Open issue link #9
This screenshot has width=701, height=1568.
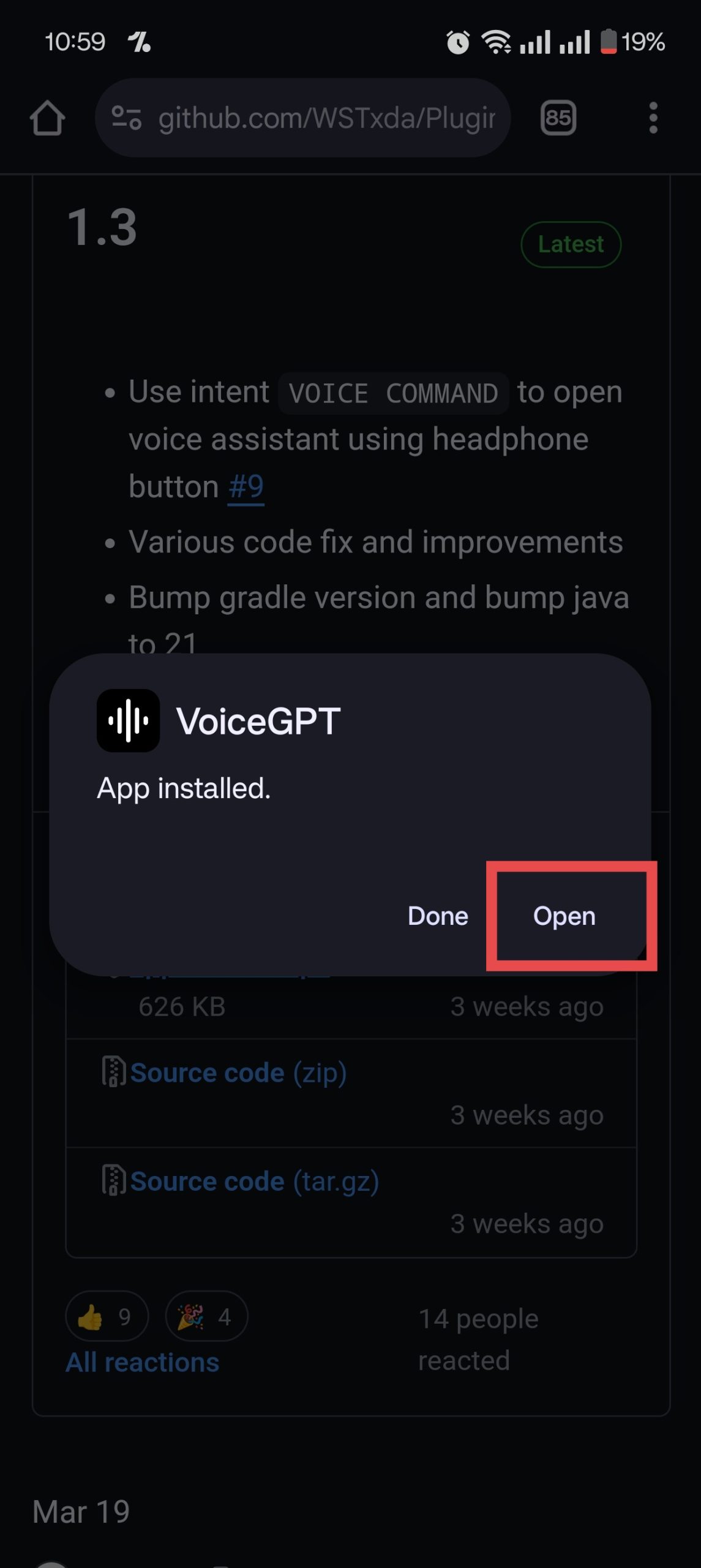(x=246, y=487)
